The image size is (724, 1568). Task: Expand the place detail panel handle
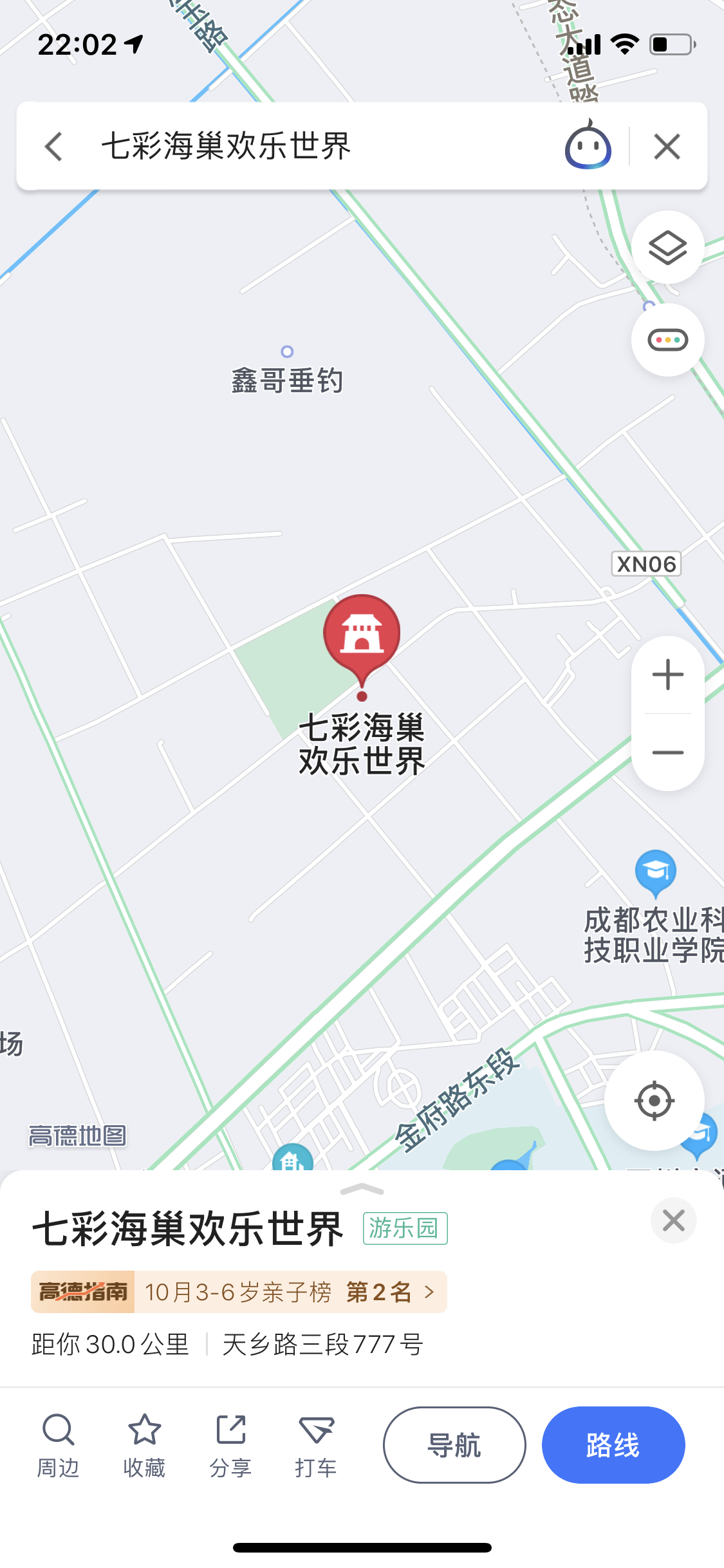362,1190
